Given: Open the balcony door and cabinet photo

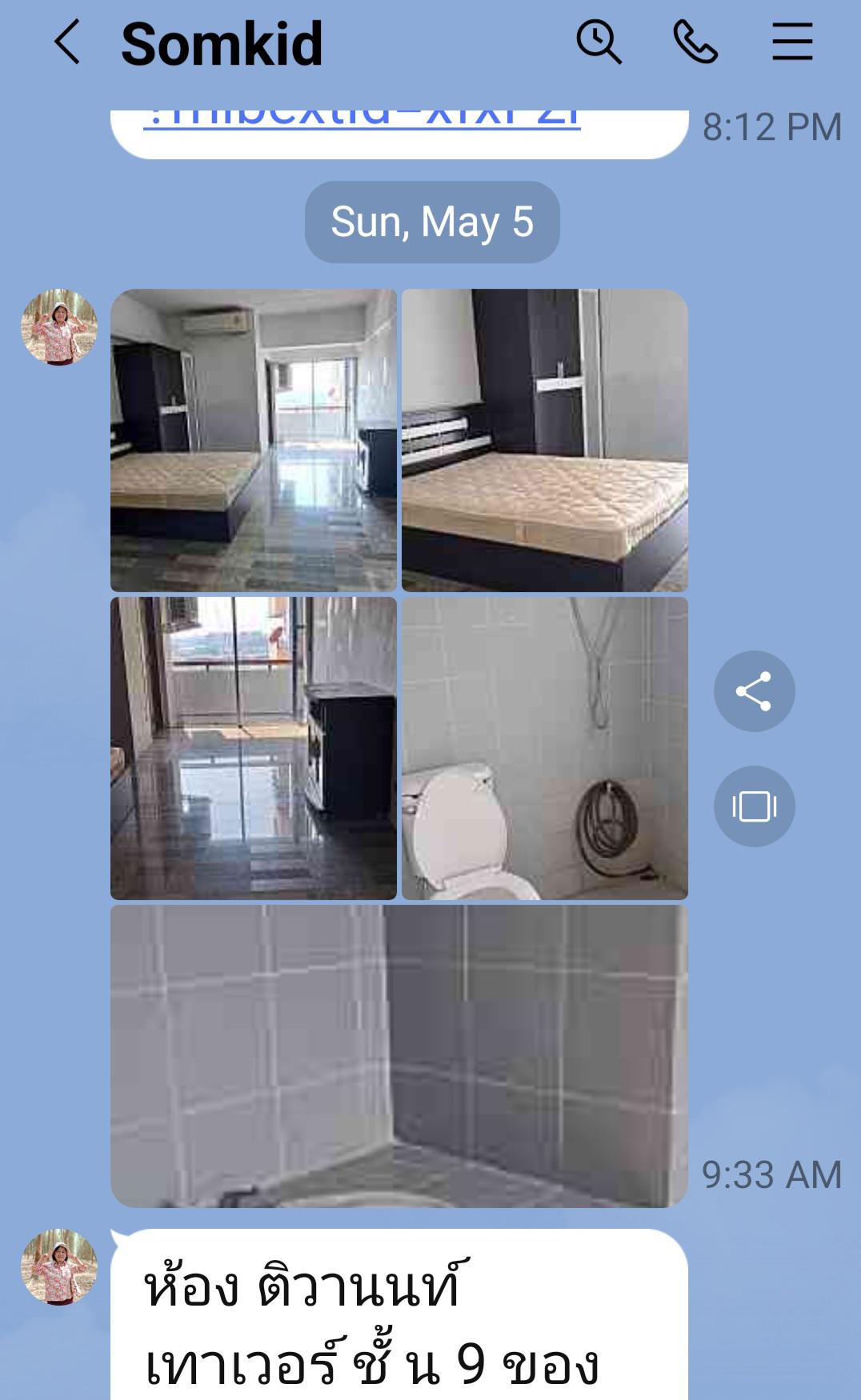Looking at the screenshot, I should [254, 748].
